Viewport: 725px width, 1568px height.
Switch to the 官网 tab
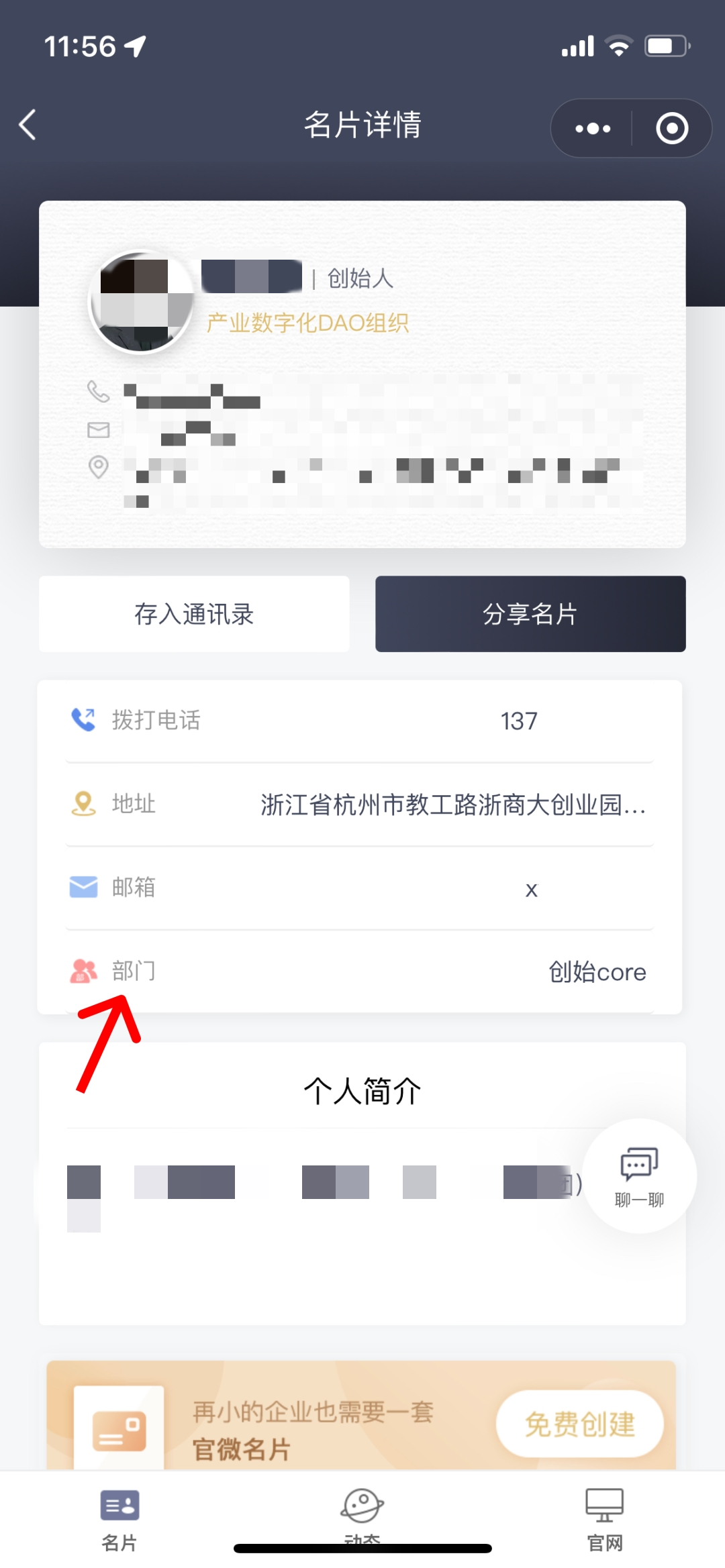pos(604,1518)
